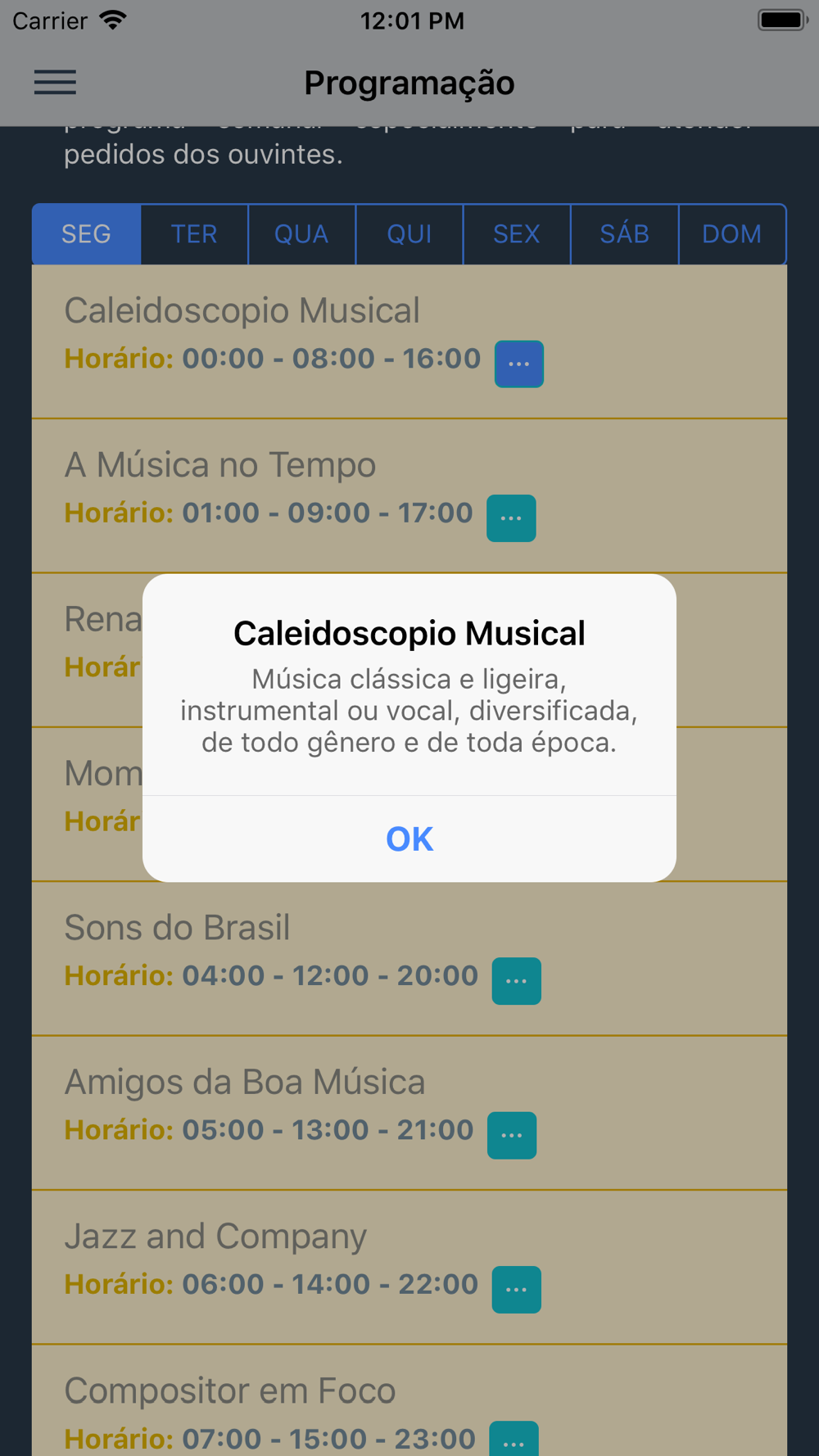Show details for A Música no Tempo
This screenshot has height=1456, width=819.
point(511,518)
